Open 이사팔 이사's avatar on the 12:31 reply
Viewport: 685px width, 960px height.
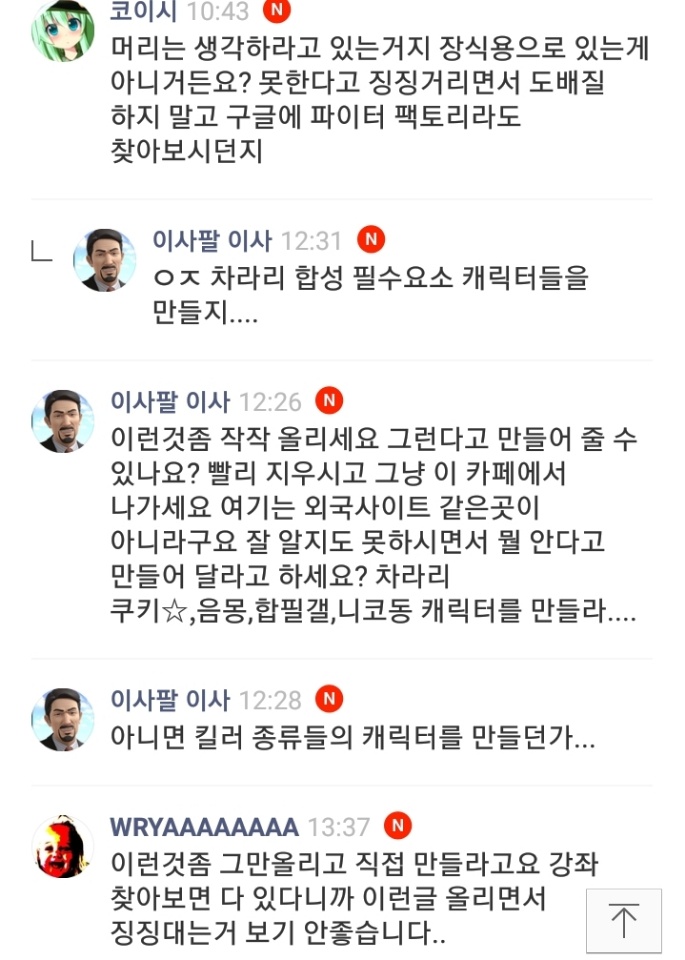pyautogui.click(x=105, y=260)
